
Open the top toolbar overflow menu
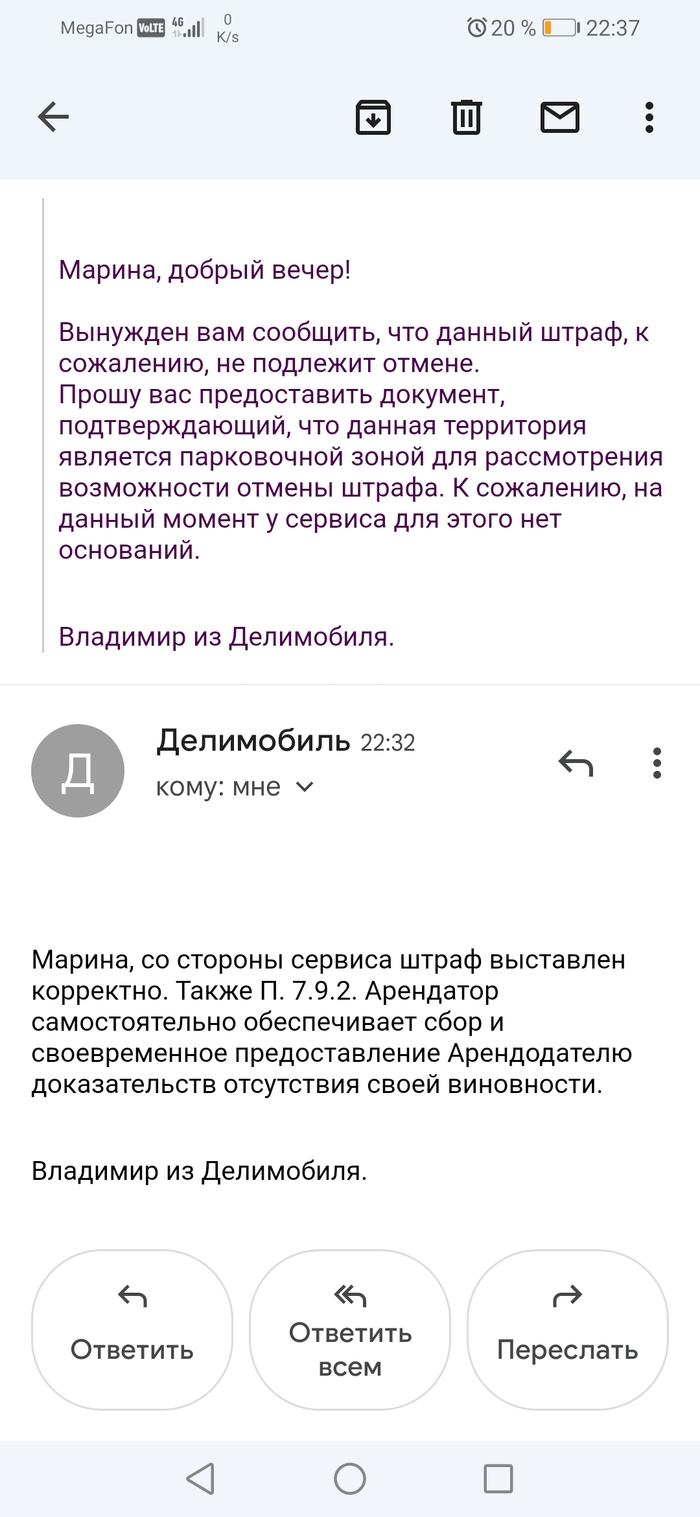pyautogui.click(x=649, y=118)
